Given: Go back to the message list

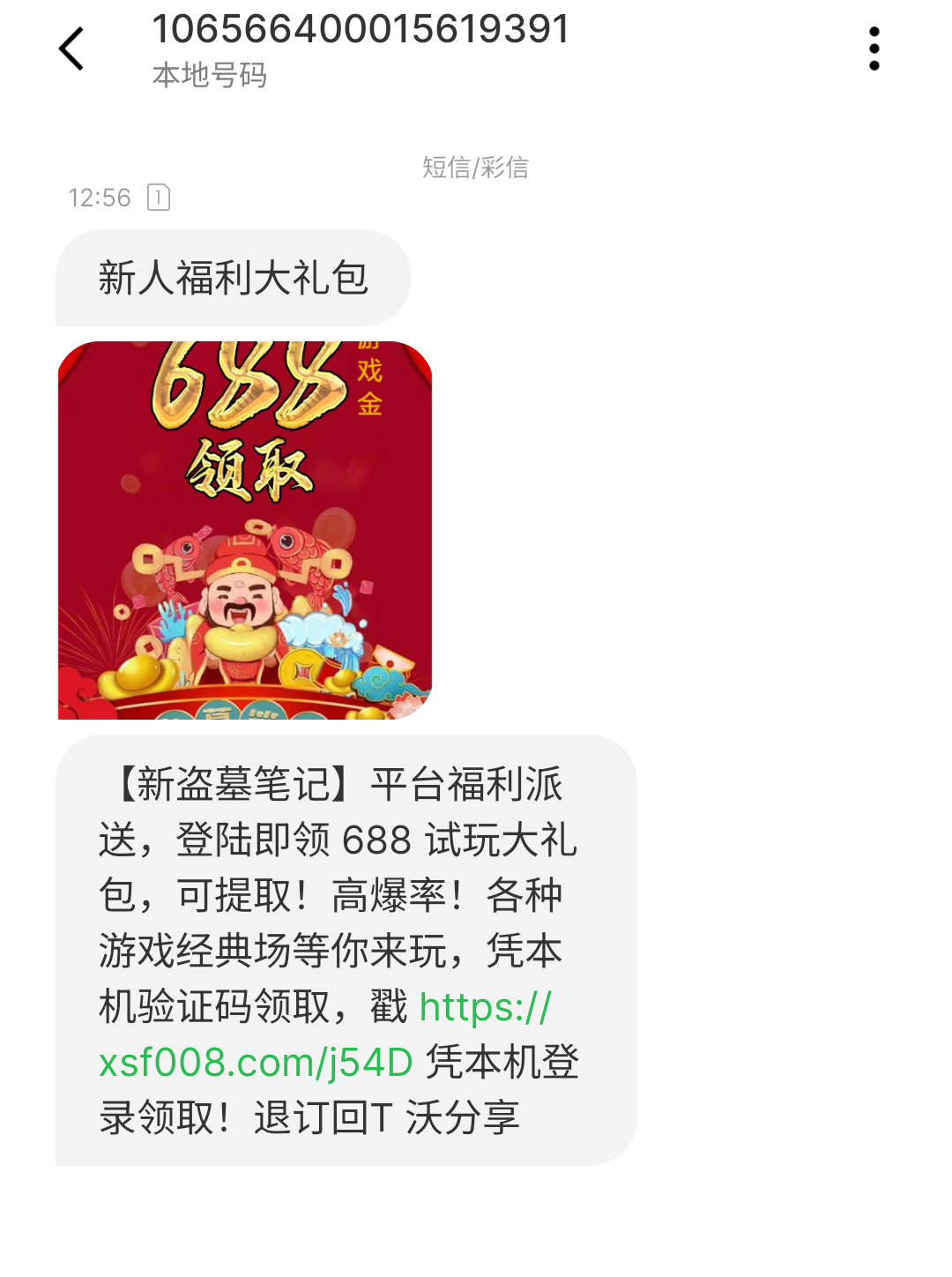Looking at the screenshot, I should (x=71, y=49).
